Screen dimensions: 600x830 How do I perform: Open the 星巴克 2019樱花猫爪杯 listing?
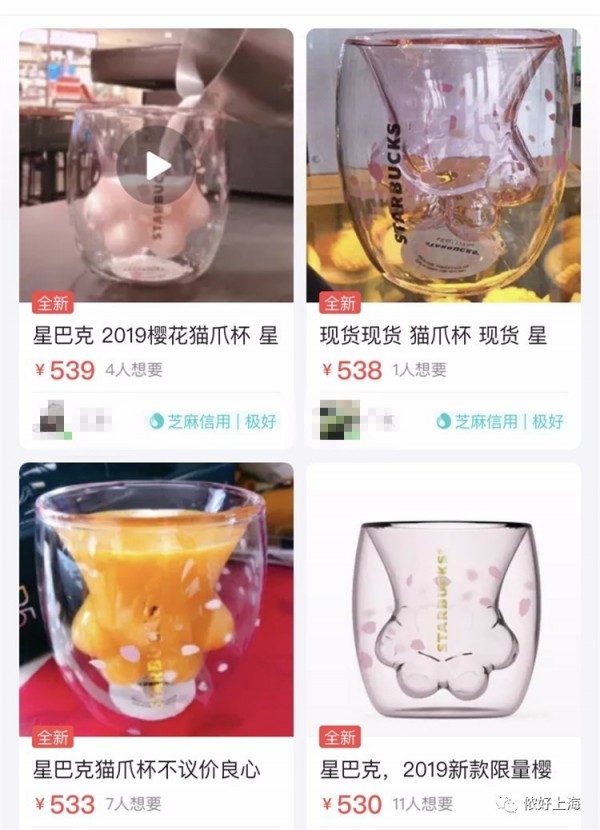[156, 335]
